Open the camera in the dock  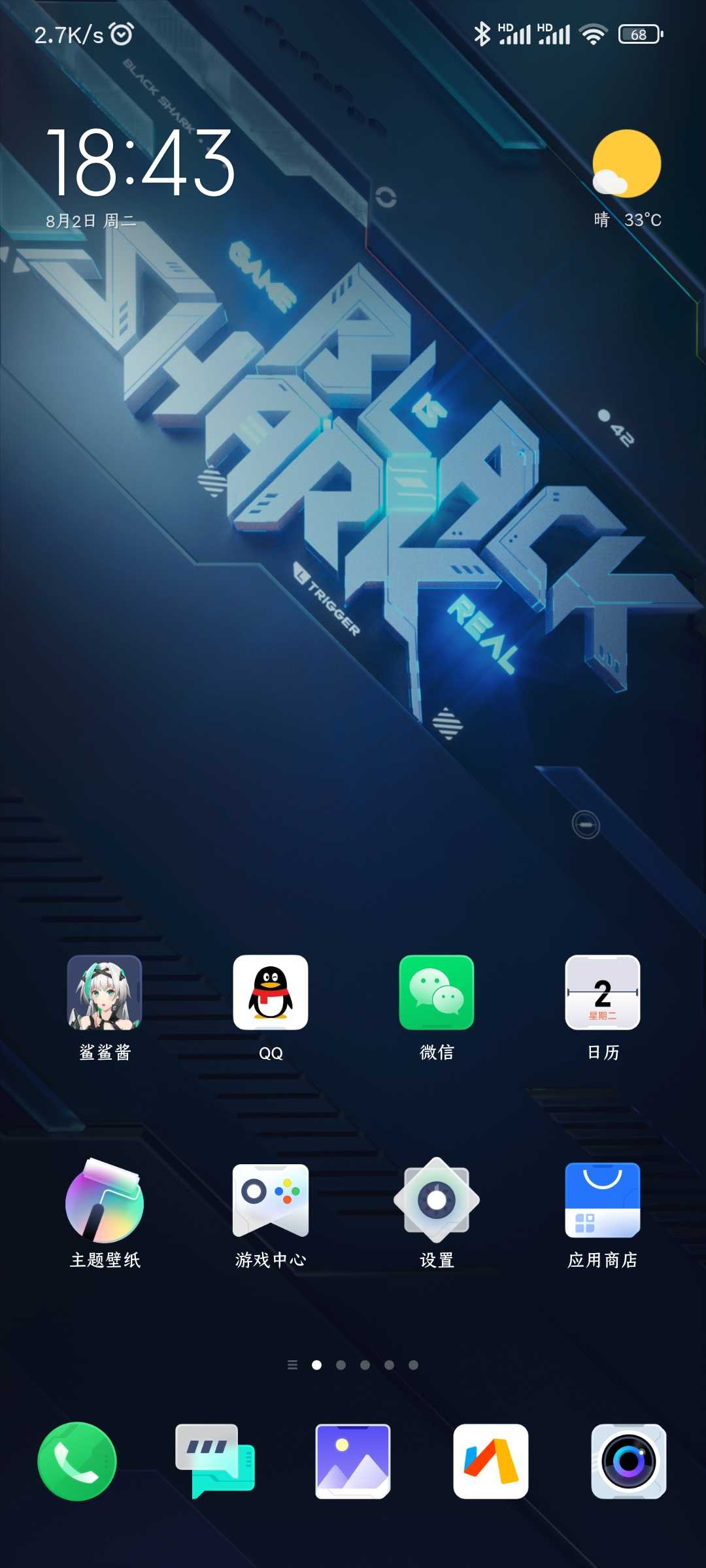pos(629,1462)
